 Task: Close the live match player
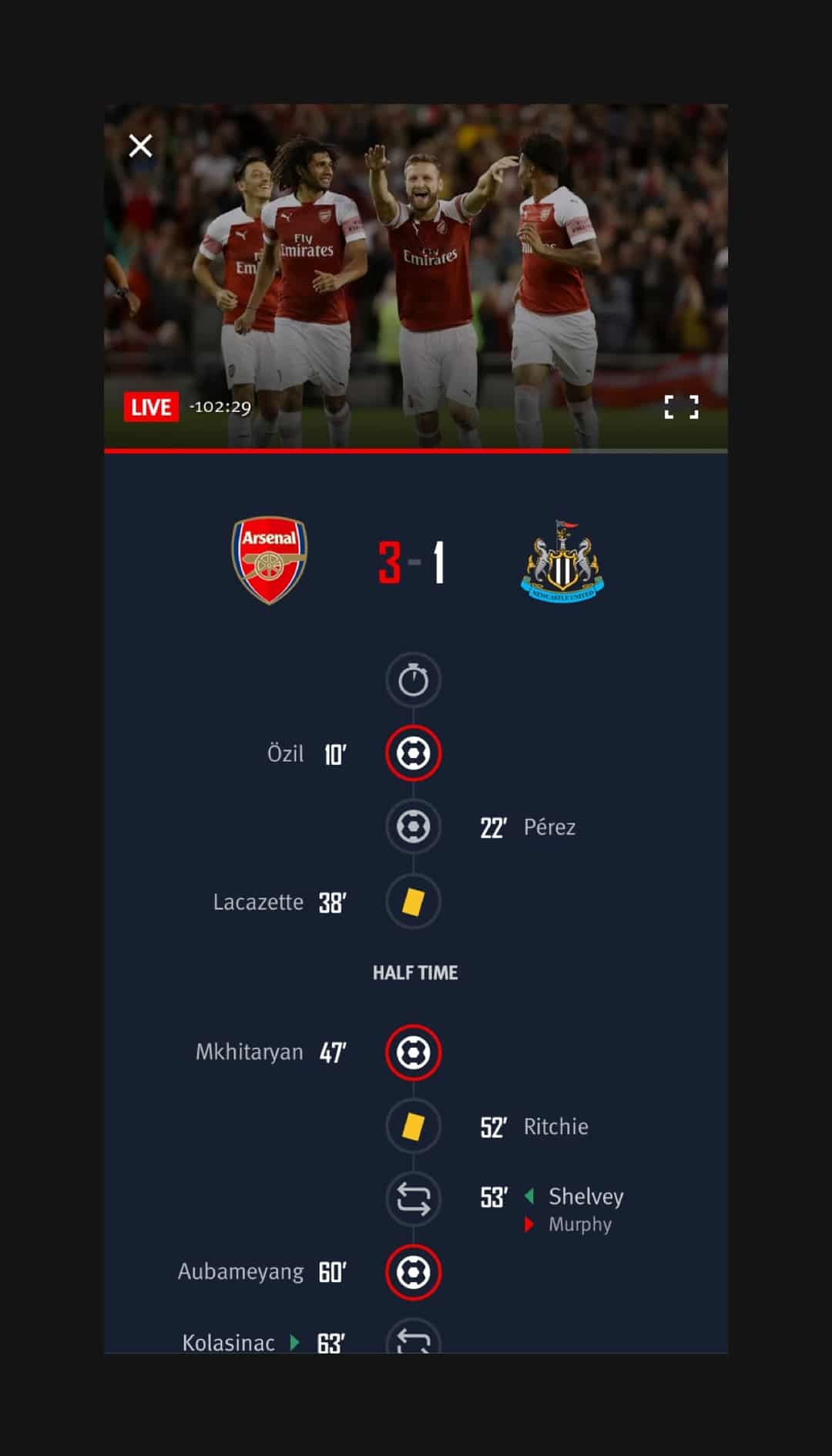140,146
